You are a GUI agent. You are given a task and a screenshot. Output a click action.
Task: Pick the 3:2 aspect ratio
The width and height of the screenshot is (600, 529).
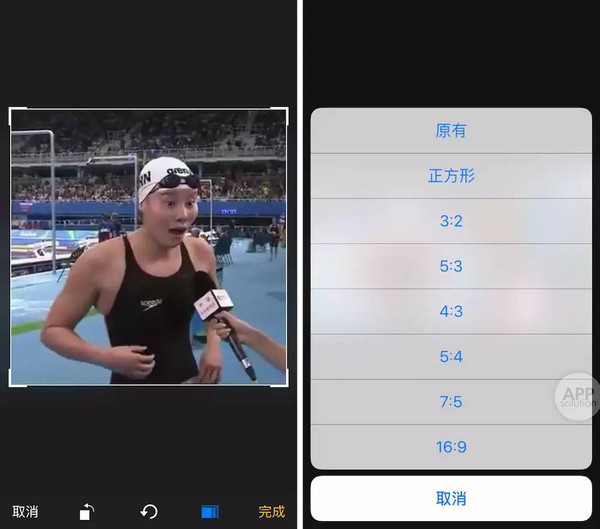[451, 221]
